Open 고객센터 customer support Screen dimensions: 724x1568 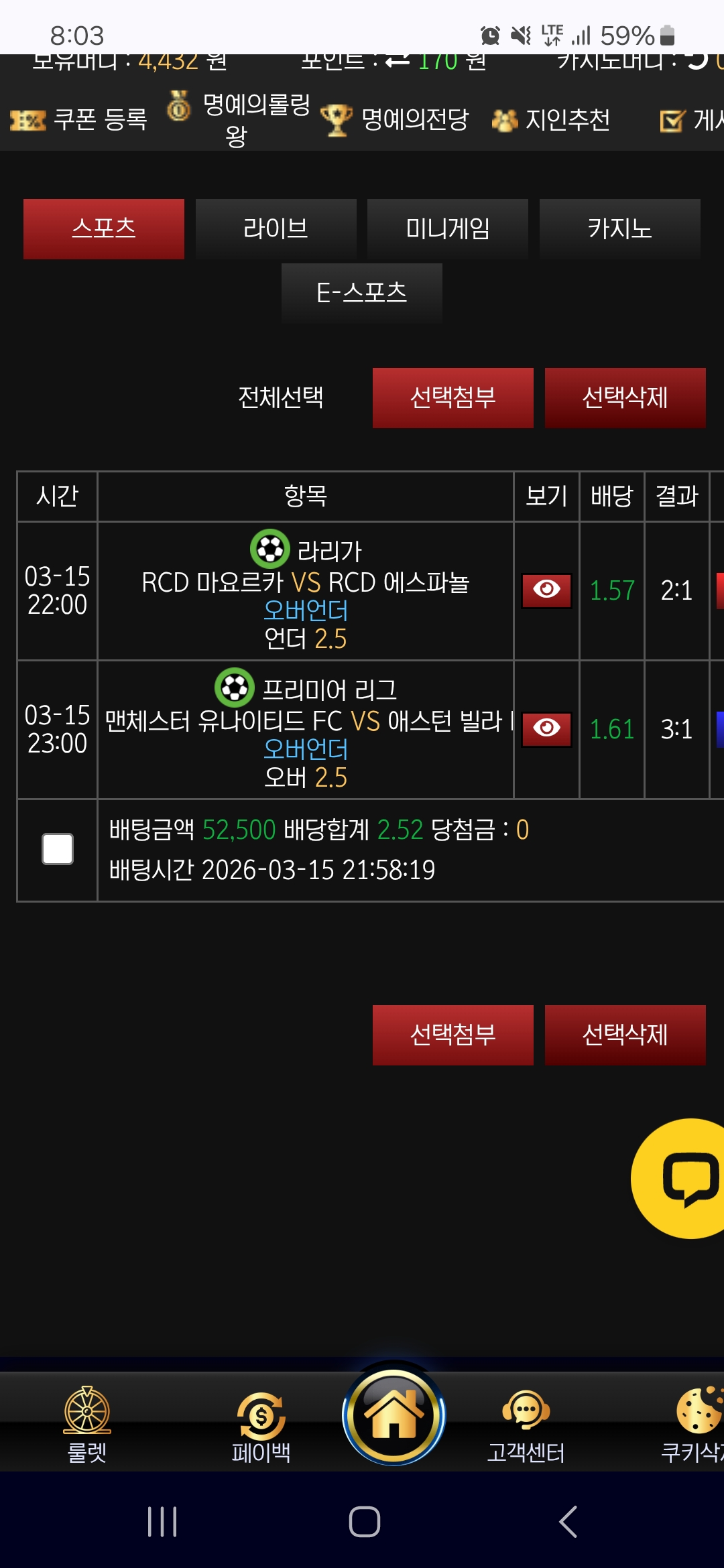point(526,1424)
